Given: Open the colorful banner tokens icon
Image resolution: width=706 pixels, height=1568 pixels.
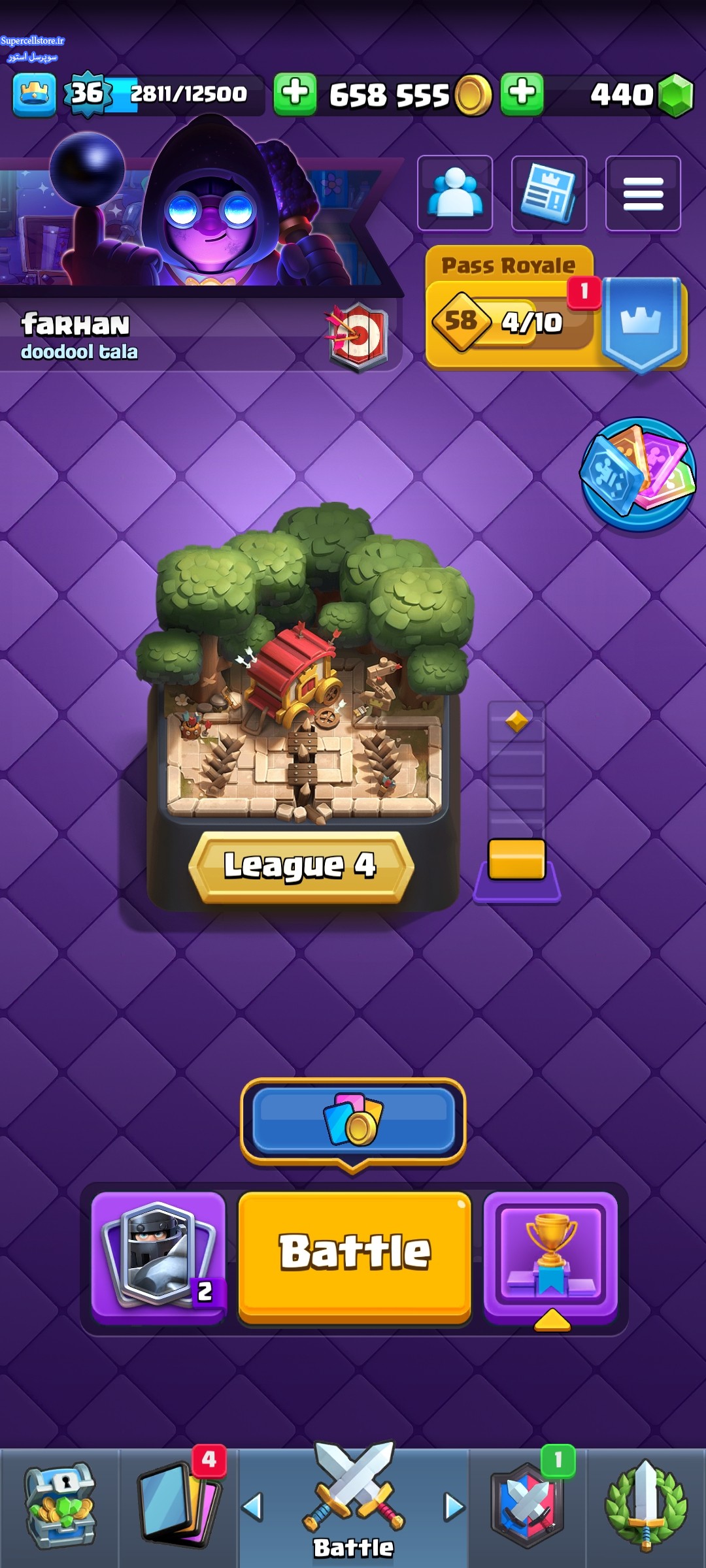Looking at the screenshot, I should (638, 474).
